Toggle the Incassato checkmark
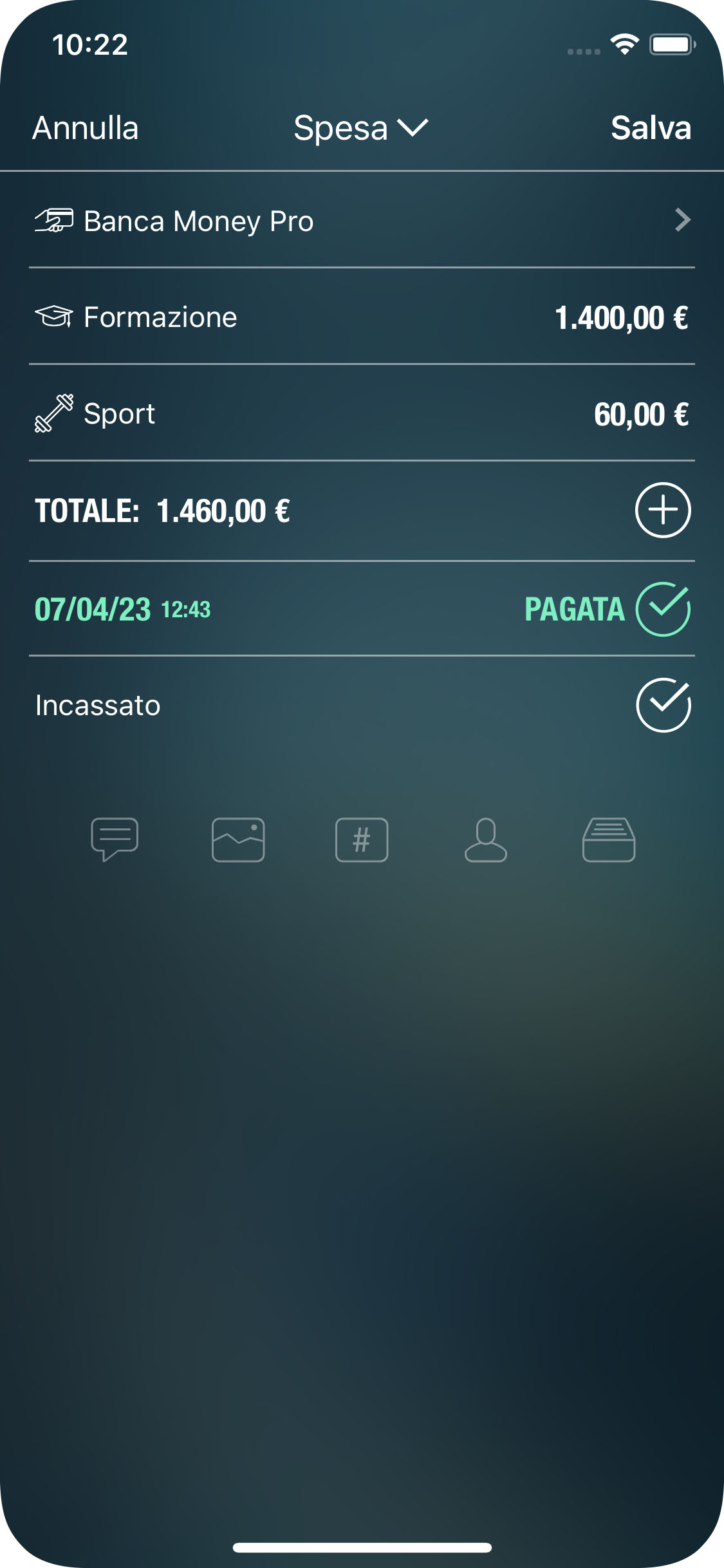Viewport: 724px width, 1568px height. pyautogui.click(x=664, y=704)
